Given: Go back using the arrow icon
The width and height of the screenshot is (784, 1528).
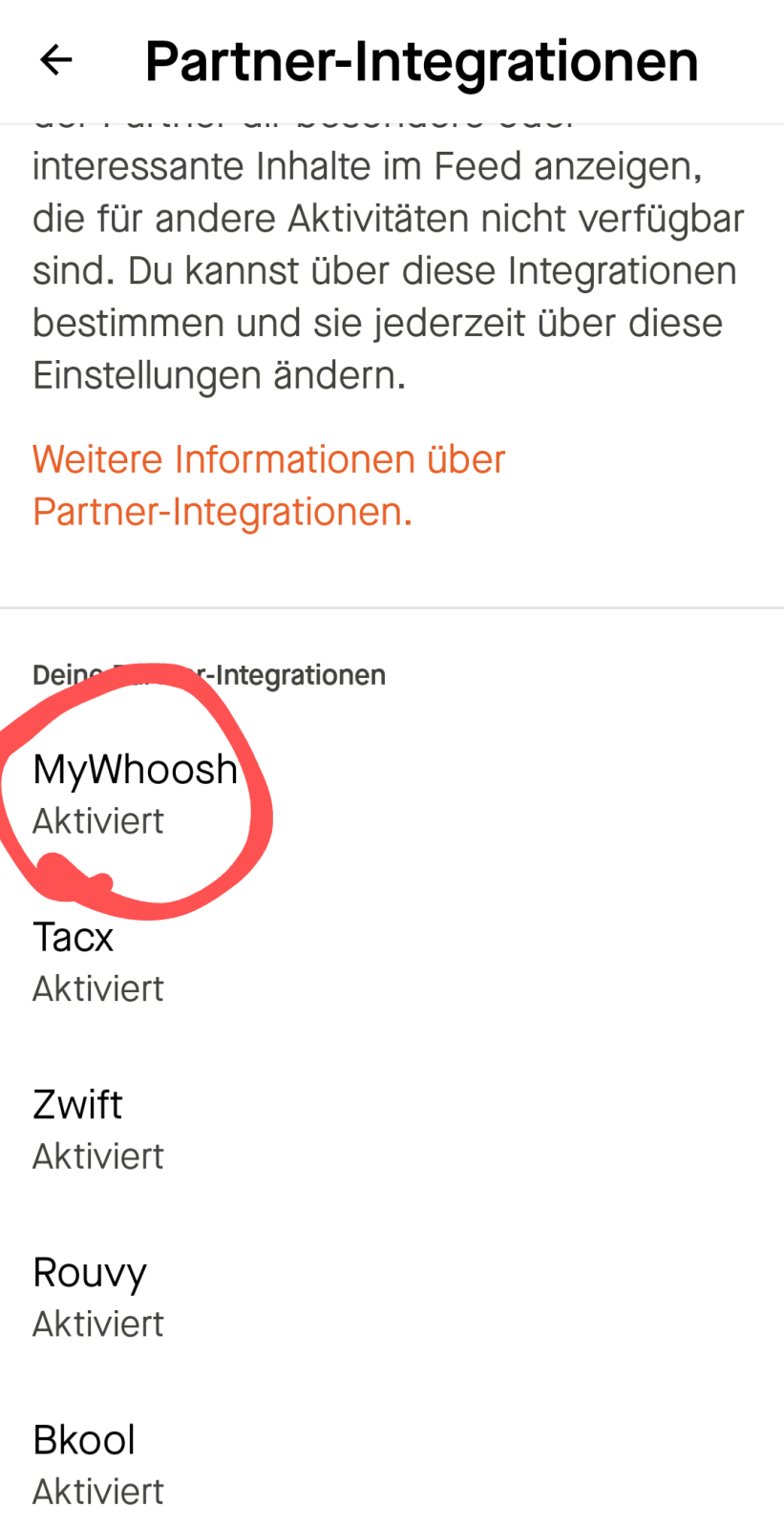Looking at the screenshot, I should (x=56, y=60).
